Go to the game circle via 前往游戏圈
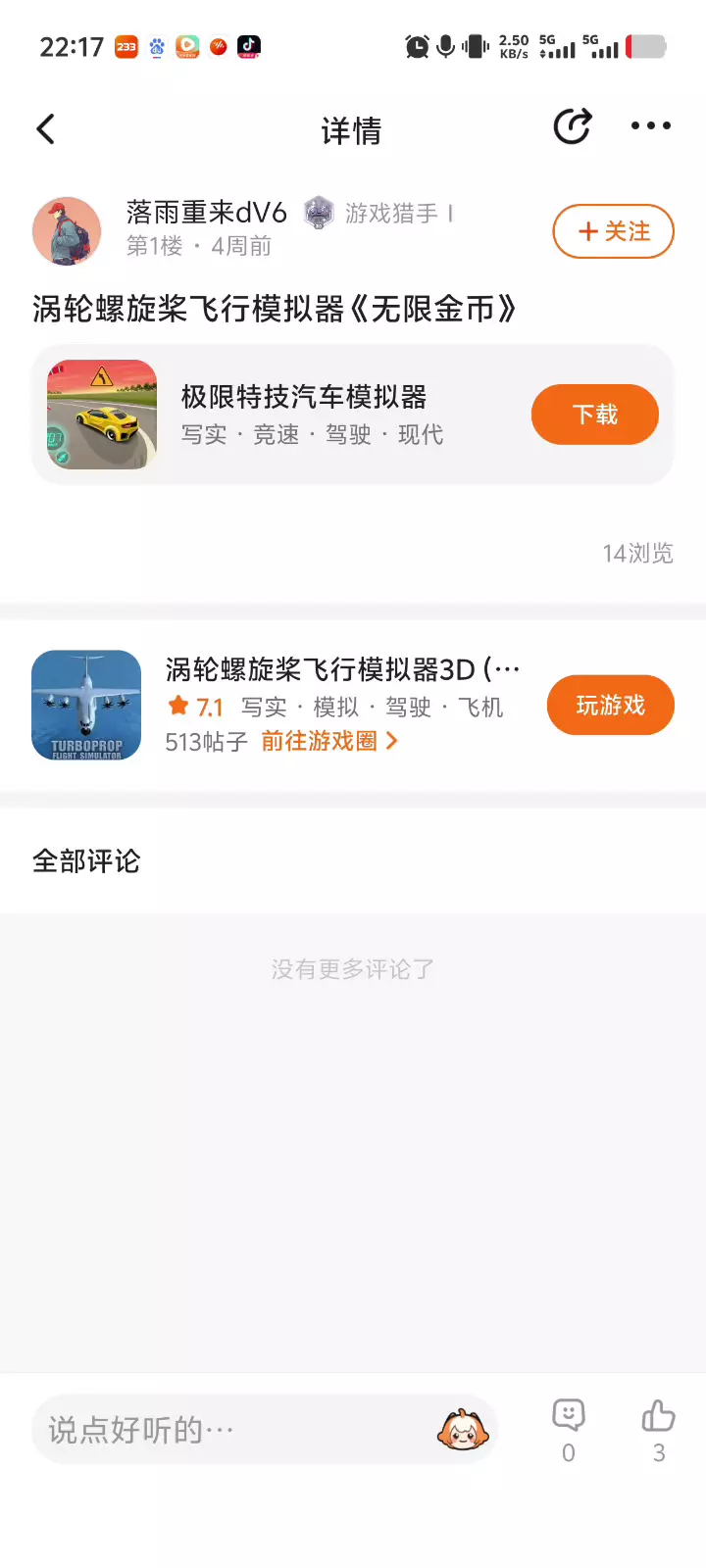This screenshot has height=1568, width=706. click(x=329, y=742)
